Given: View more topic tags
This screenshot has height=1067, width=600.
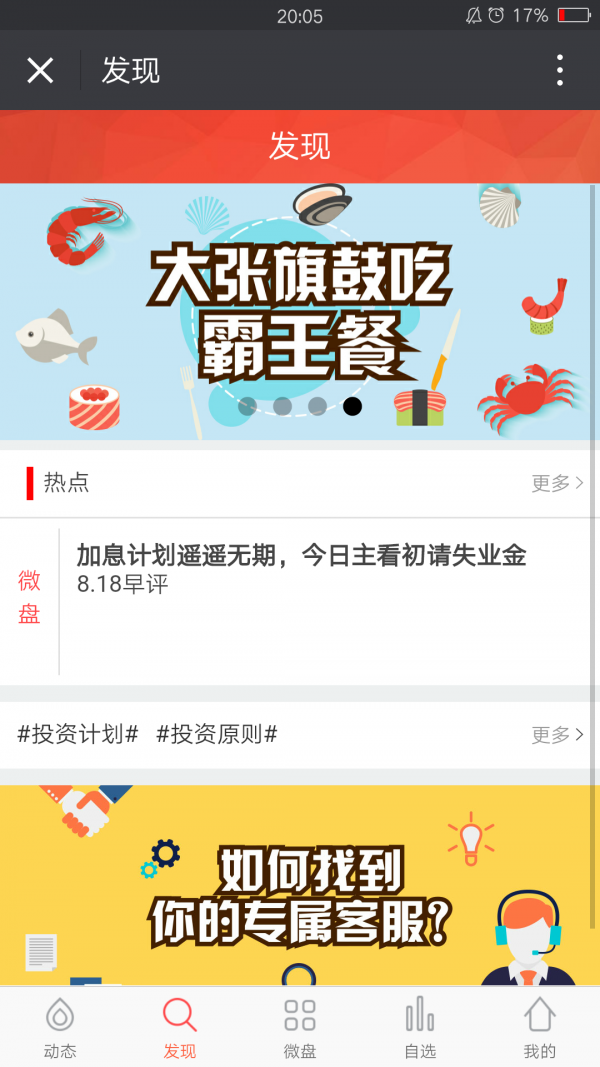Looking at the screenshot, I should click(x=557, y=735).
